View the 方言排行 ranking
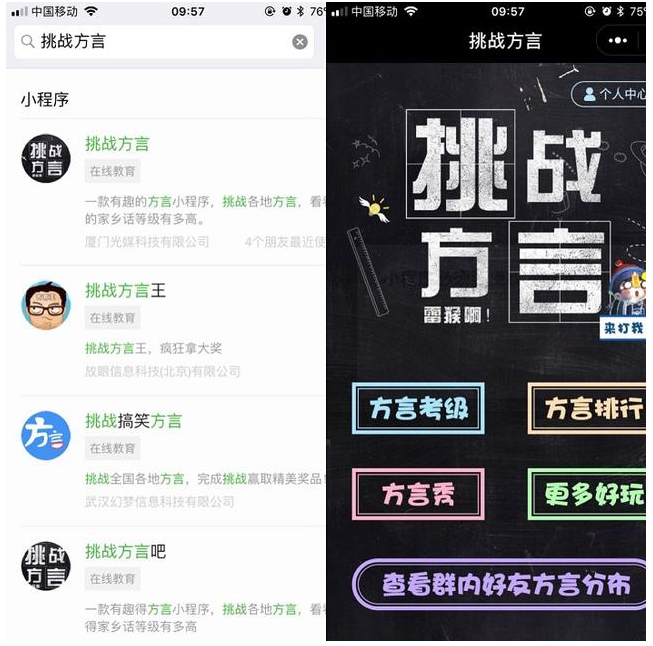The image size is (653, 646). coord(590,408)
